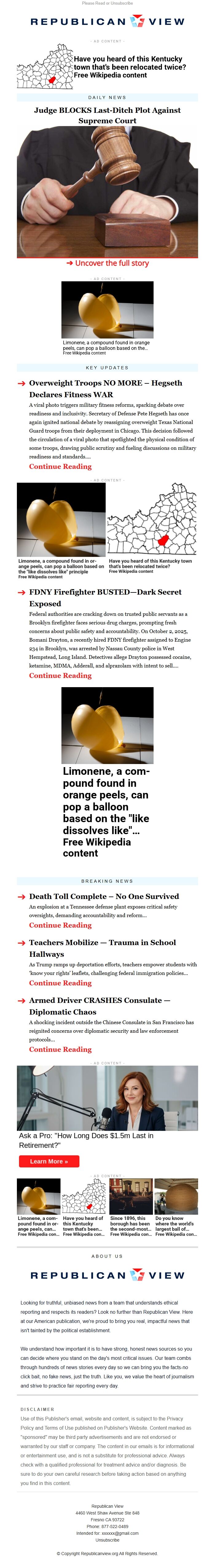Continue reading Overweight Troops NO MORE article
Viewport: 215px width, 1568px height.
[x=60, y=466]
